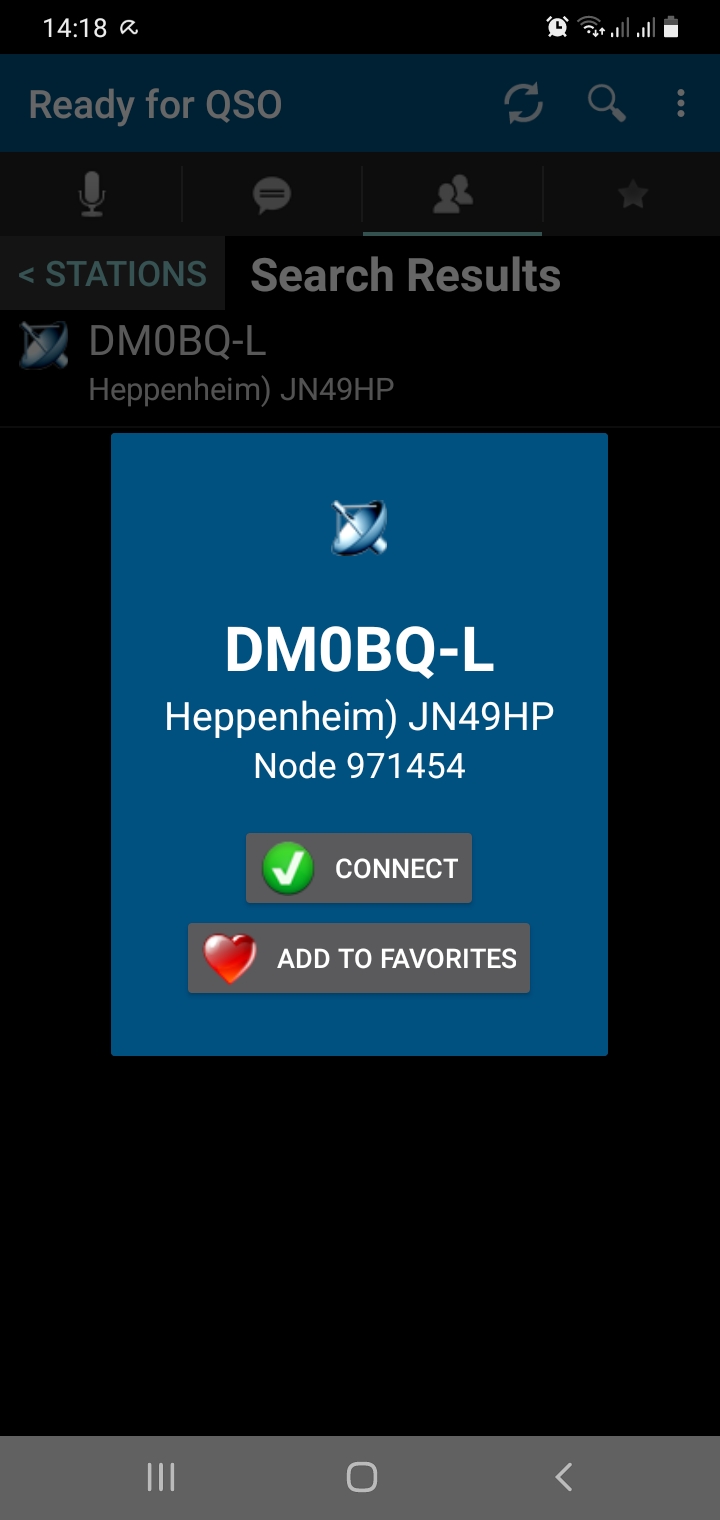Refresh the station list

(x=523, y=103)
